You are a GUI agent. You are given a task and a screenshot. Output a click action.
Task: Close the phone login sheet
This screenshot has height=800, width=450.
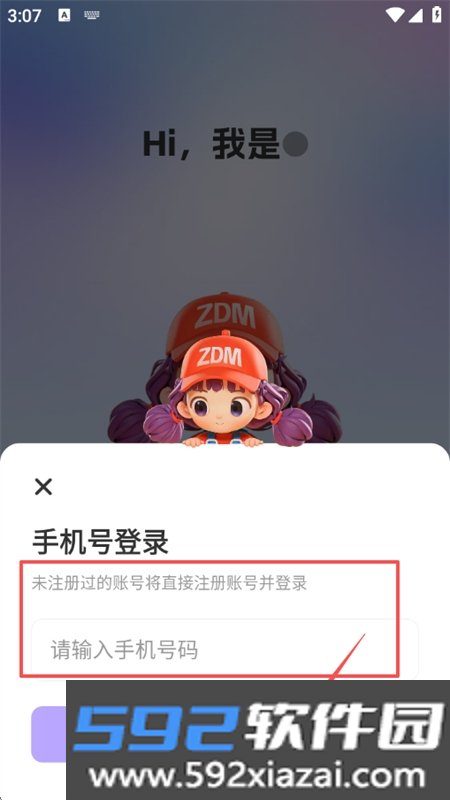coord(43,487)
